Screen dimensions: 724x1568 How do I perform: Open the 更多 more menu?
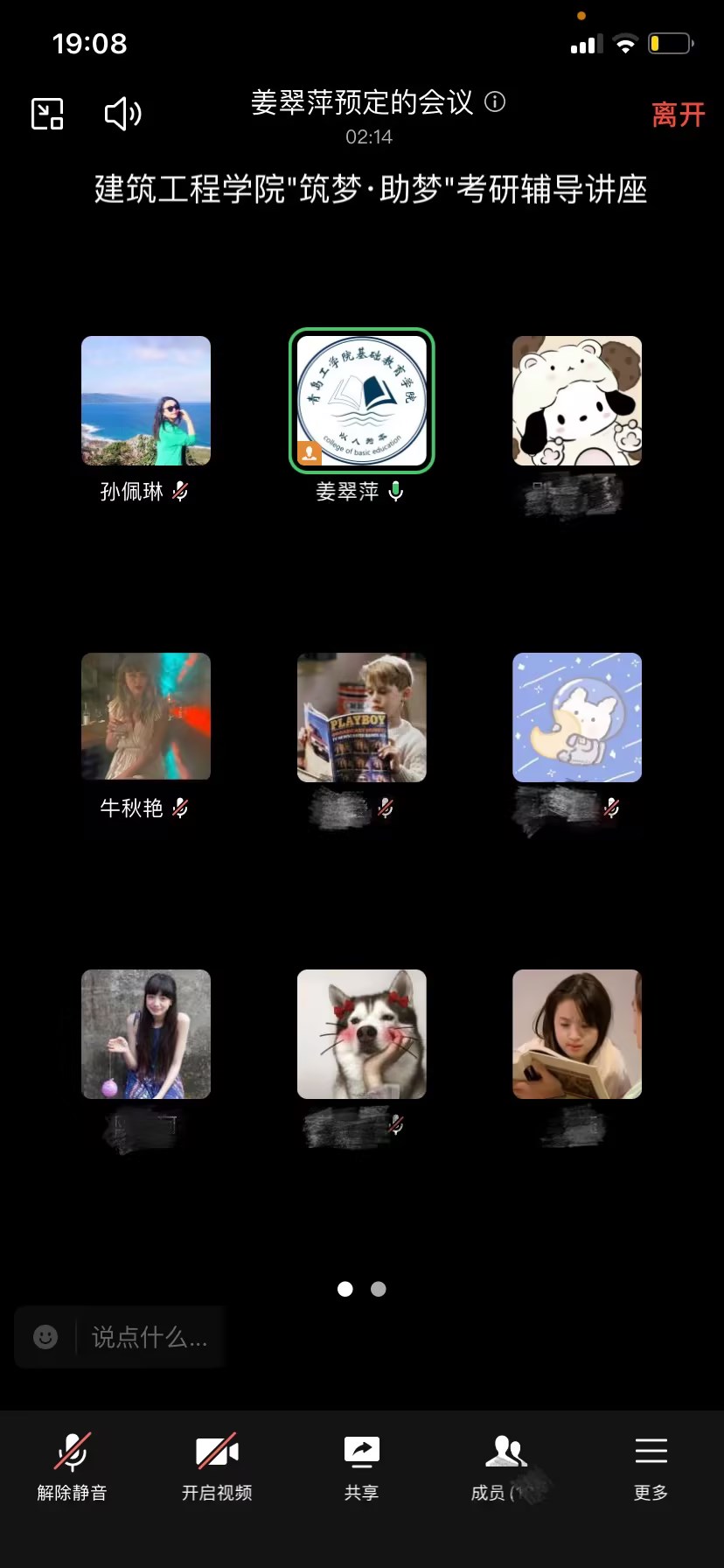pyautogui.click(x=651, y=1466)
